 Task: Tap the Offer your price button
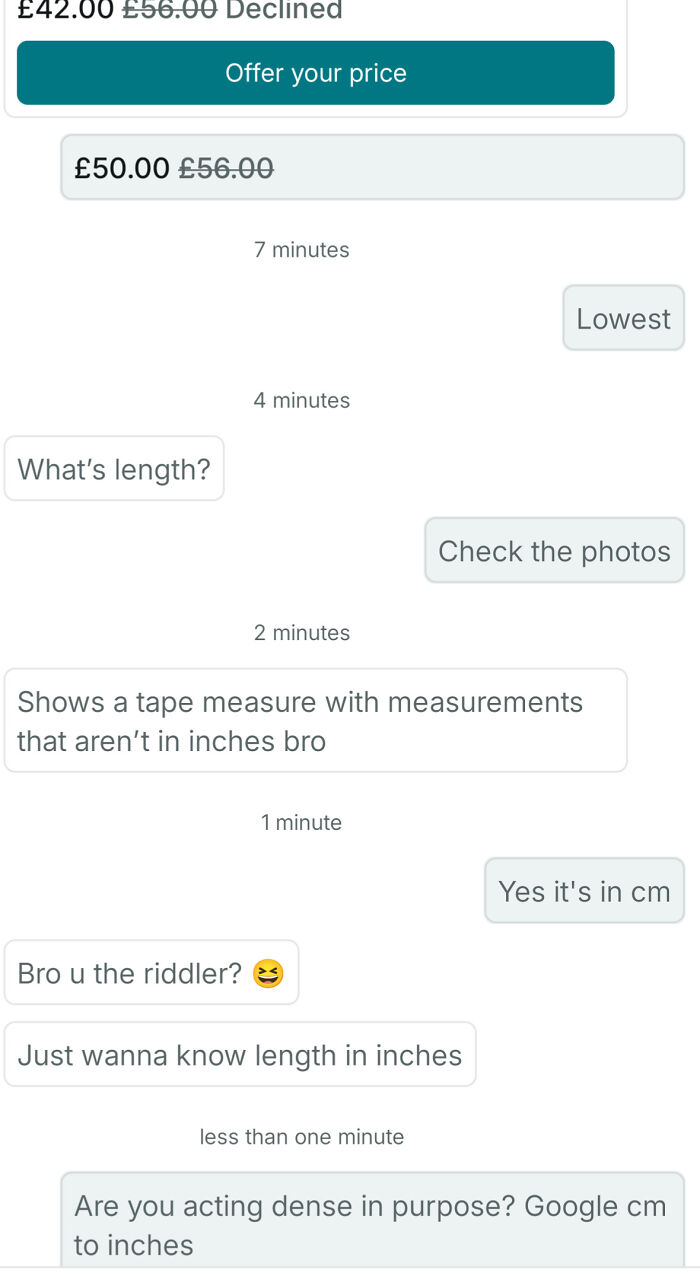point(316,73)
